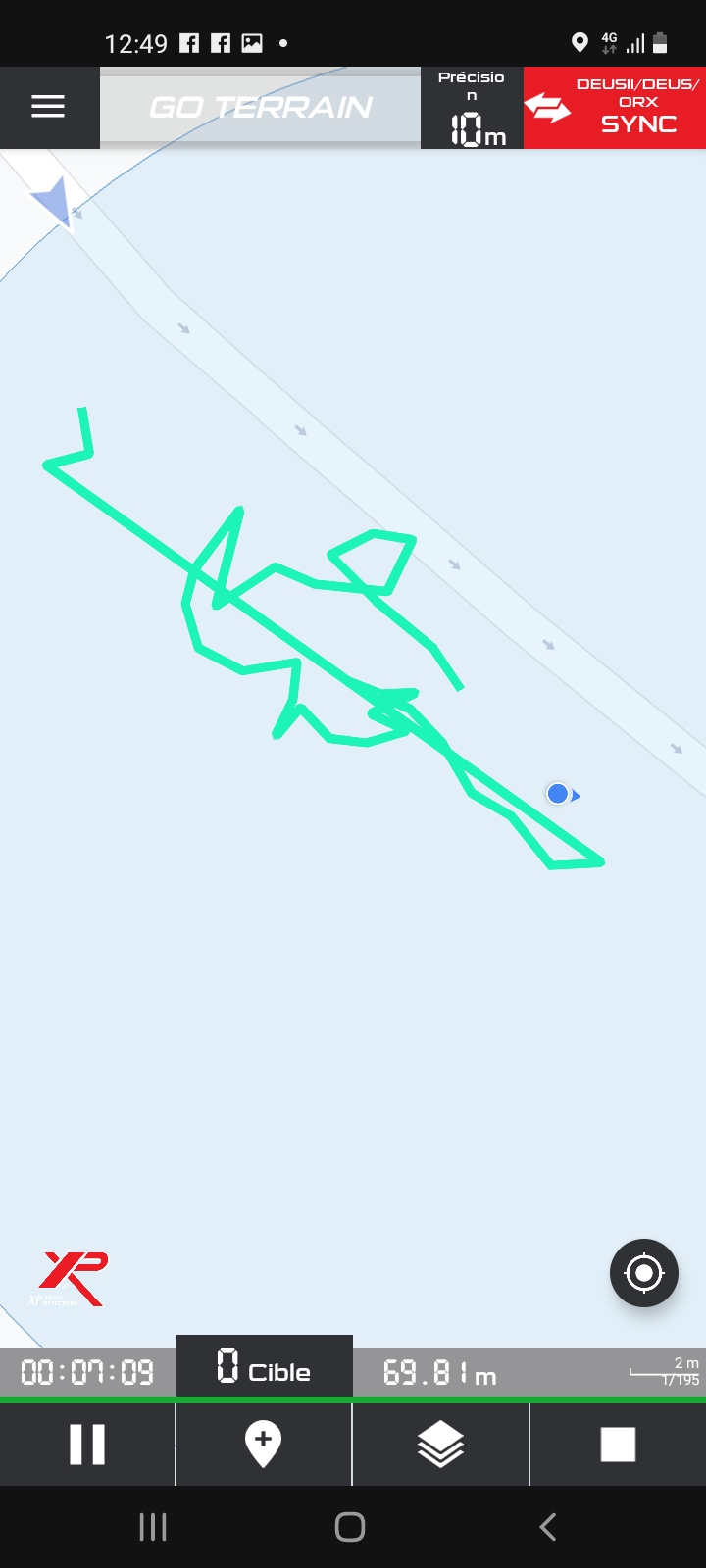Open the hamburger menu
706x1568 pixels.
point(48,107)
